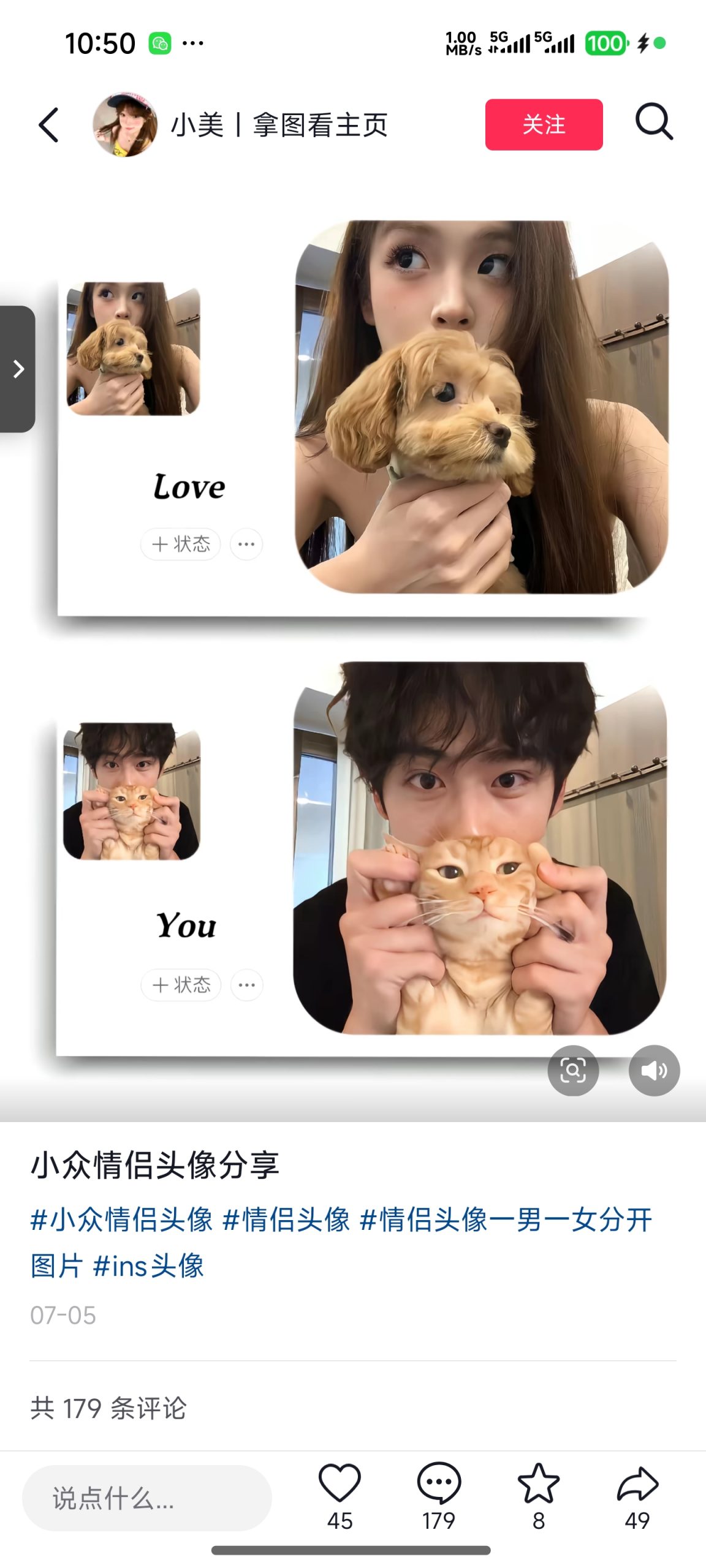Follow the author with 关注 button
Screen dimensions: 706x1568
(x=544, y=125)
